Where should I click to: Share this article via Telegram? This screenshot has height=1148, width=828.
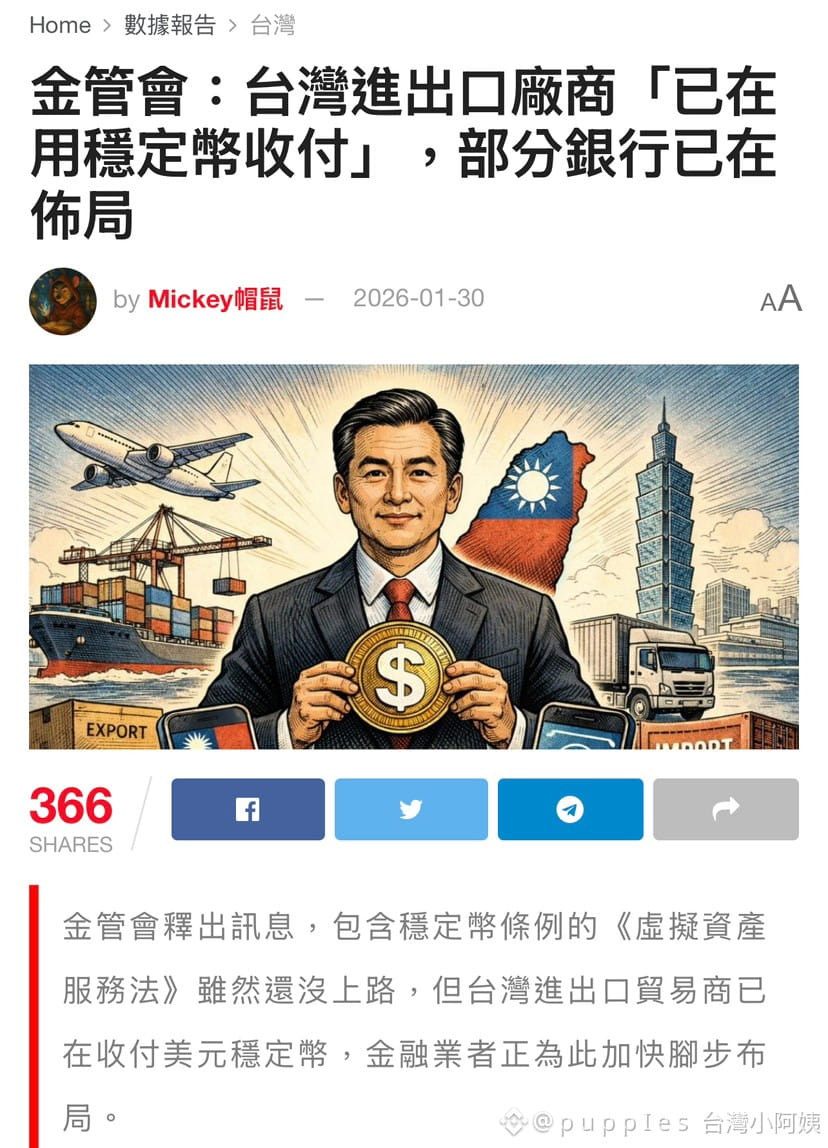pyautogui.click(x=570, y=809)
